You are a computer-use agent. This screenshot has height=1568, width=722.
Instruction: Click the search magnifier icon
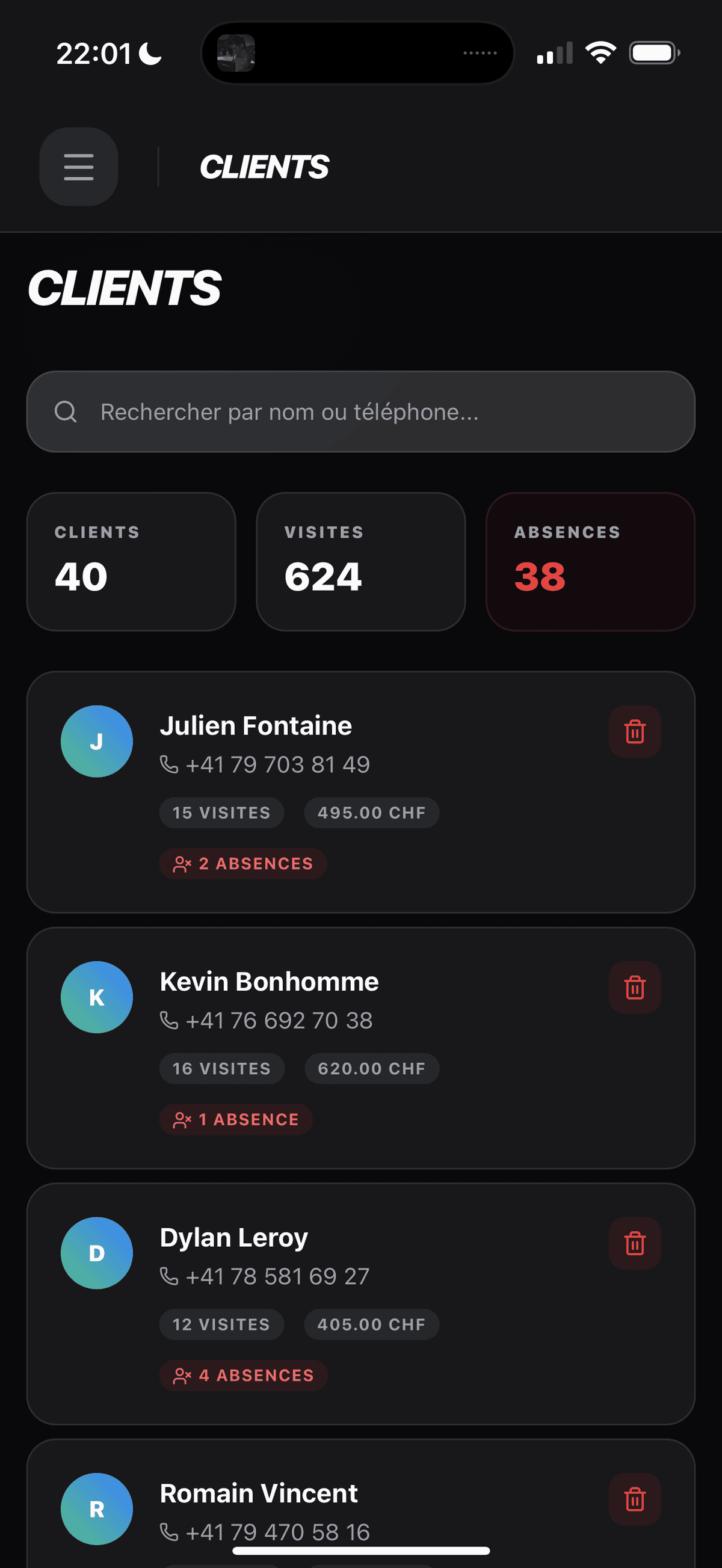[x=66, y=411]
